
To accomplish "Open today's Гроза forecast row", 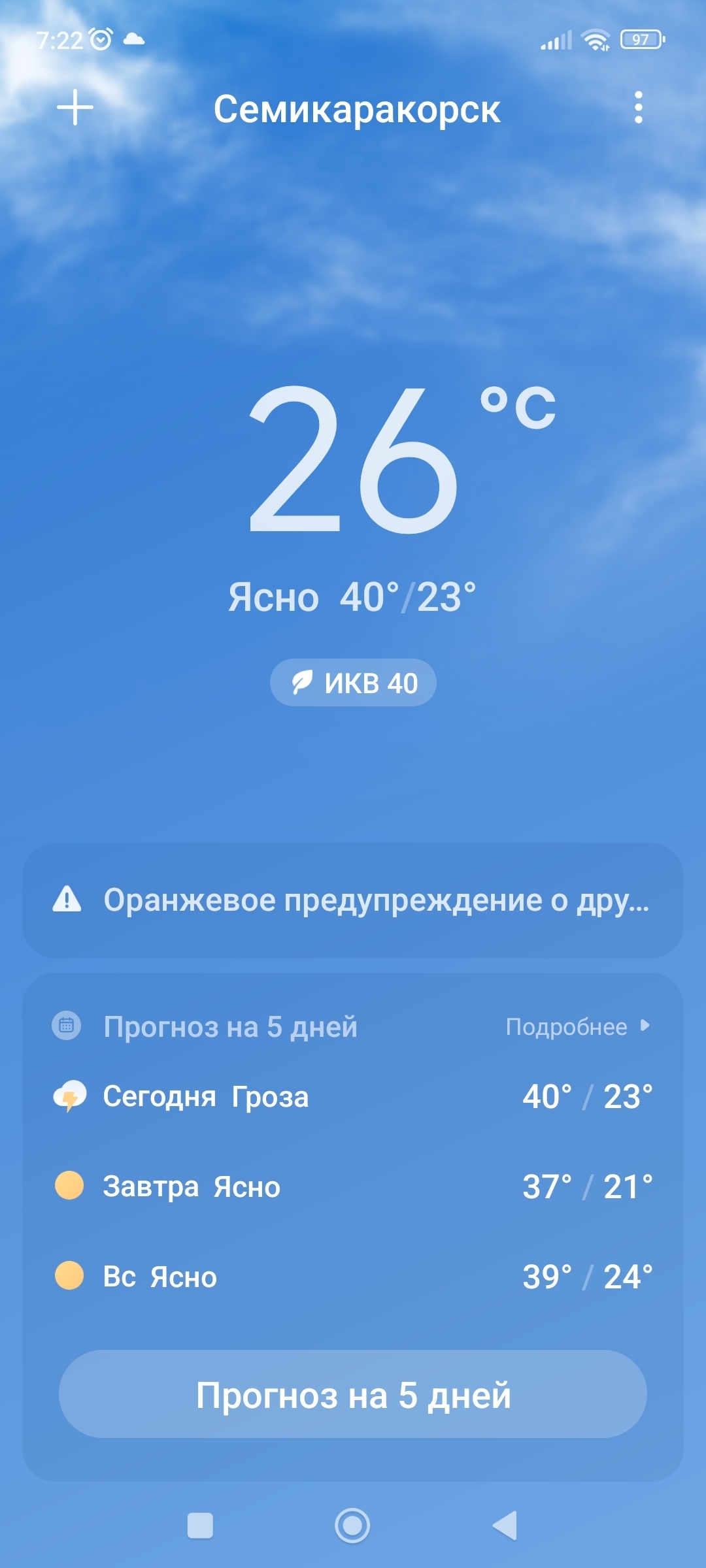I will pos(353,1096).
